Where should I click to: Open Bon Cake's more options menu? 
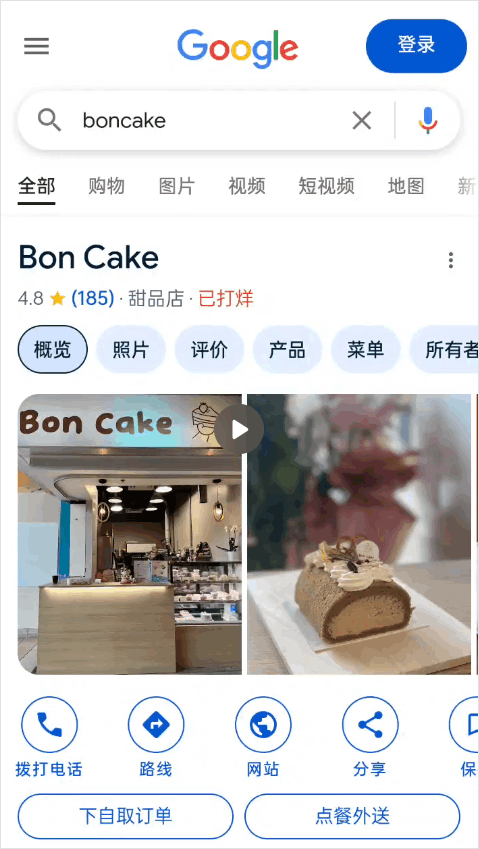[x=451, y=260]
